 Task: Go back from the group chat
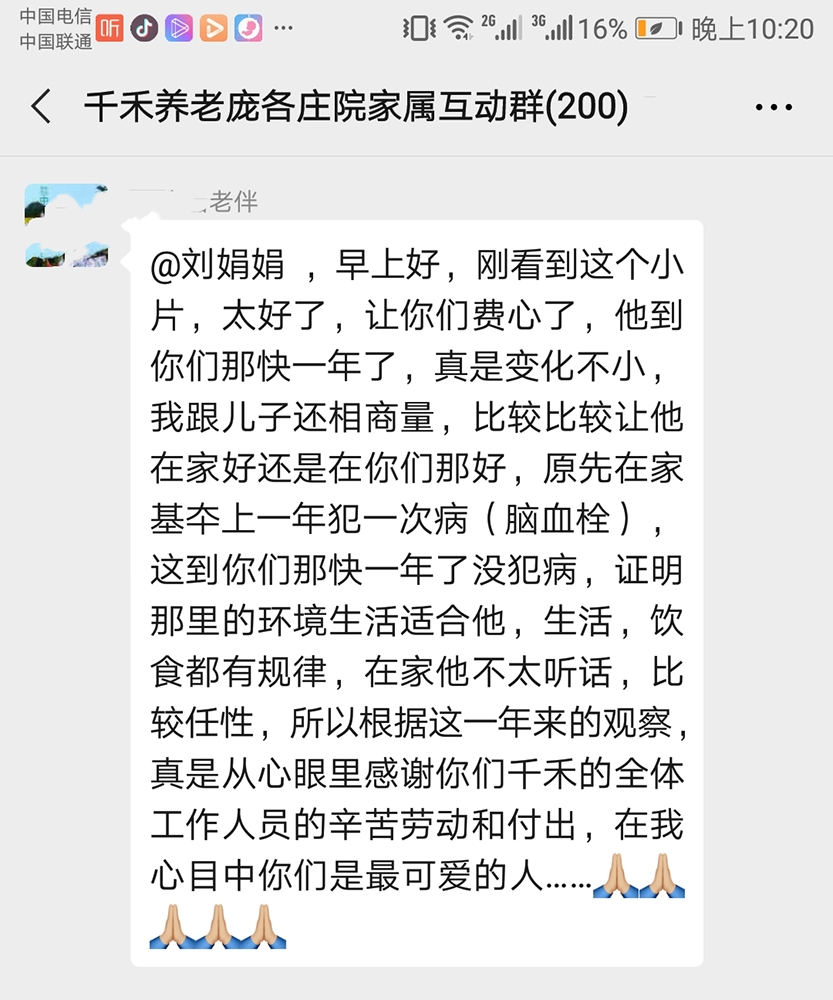[41, 106]
